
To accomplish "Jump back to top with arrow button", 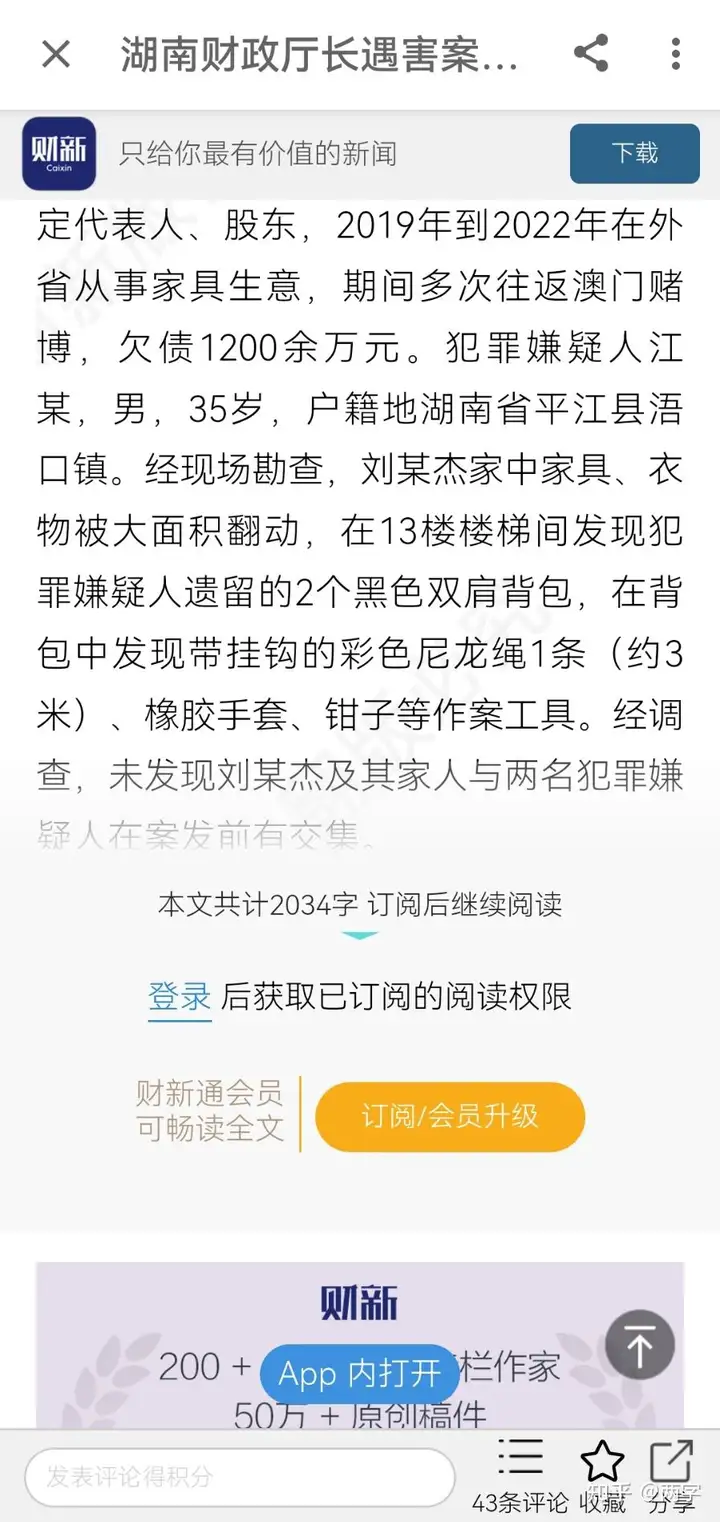I will (639, 1345).
